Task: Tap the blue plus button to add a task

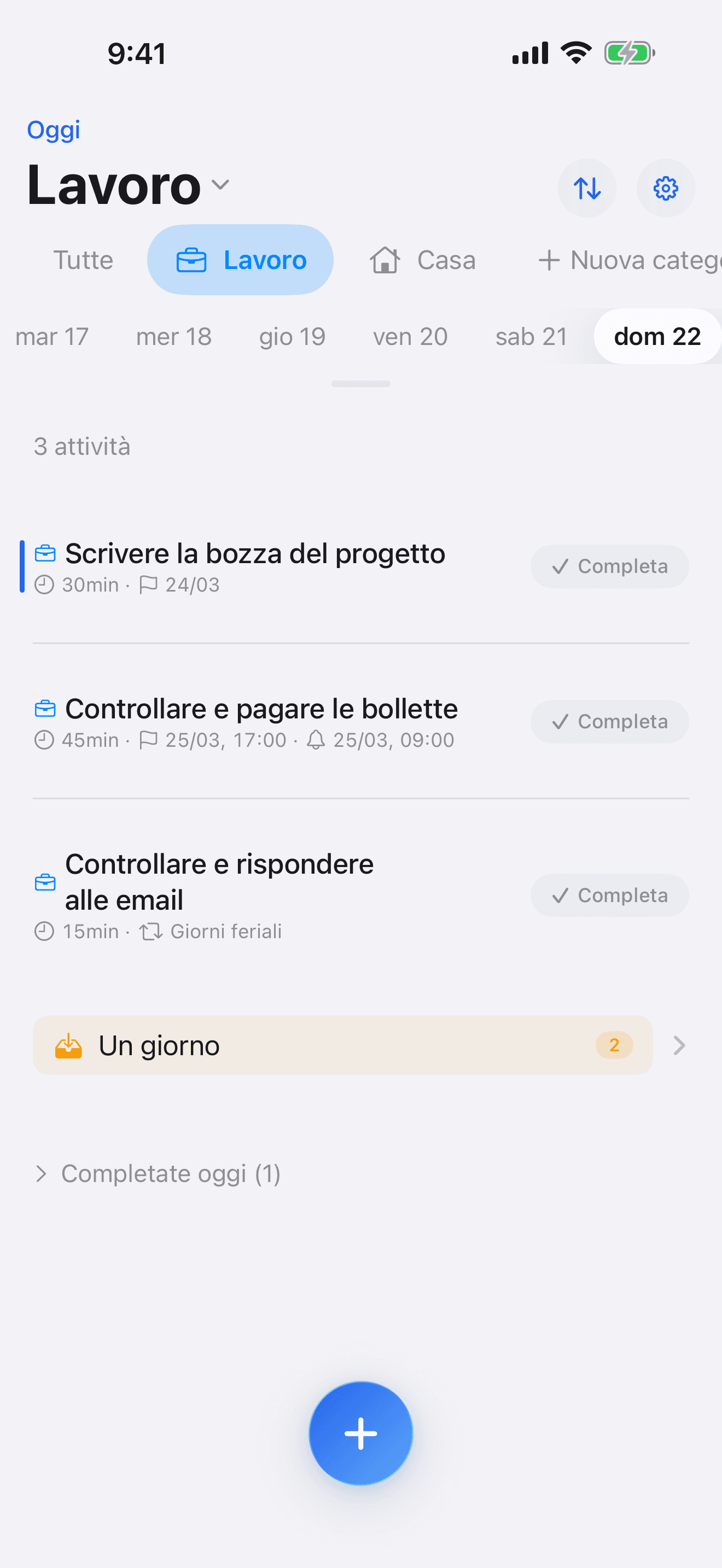Action: coord(361,1432)
